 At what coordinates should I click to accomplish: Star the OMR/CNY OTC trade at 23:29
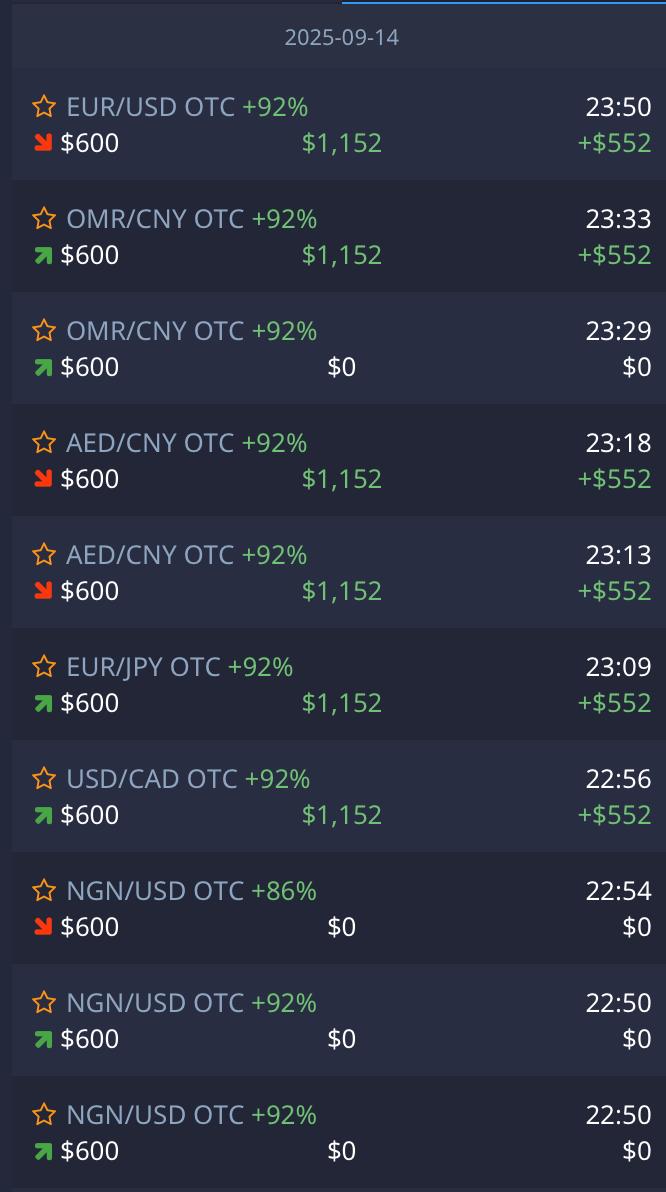pyautogui.click(x=44, y=330)
